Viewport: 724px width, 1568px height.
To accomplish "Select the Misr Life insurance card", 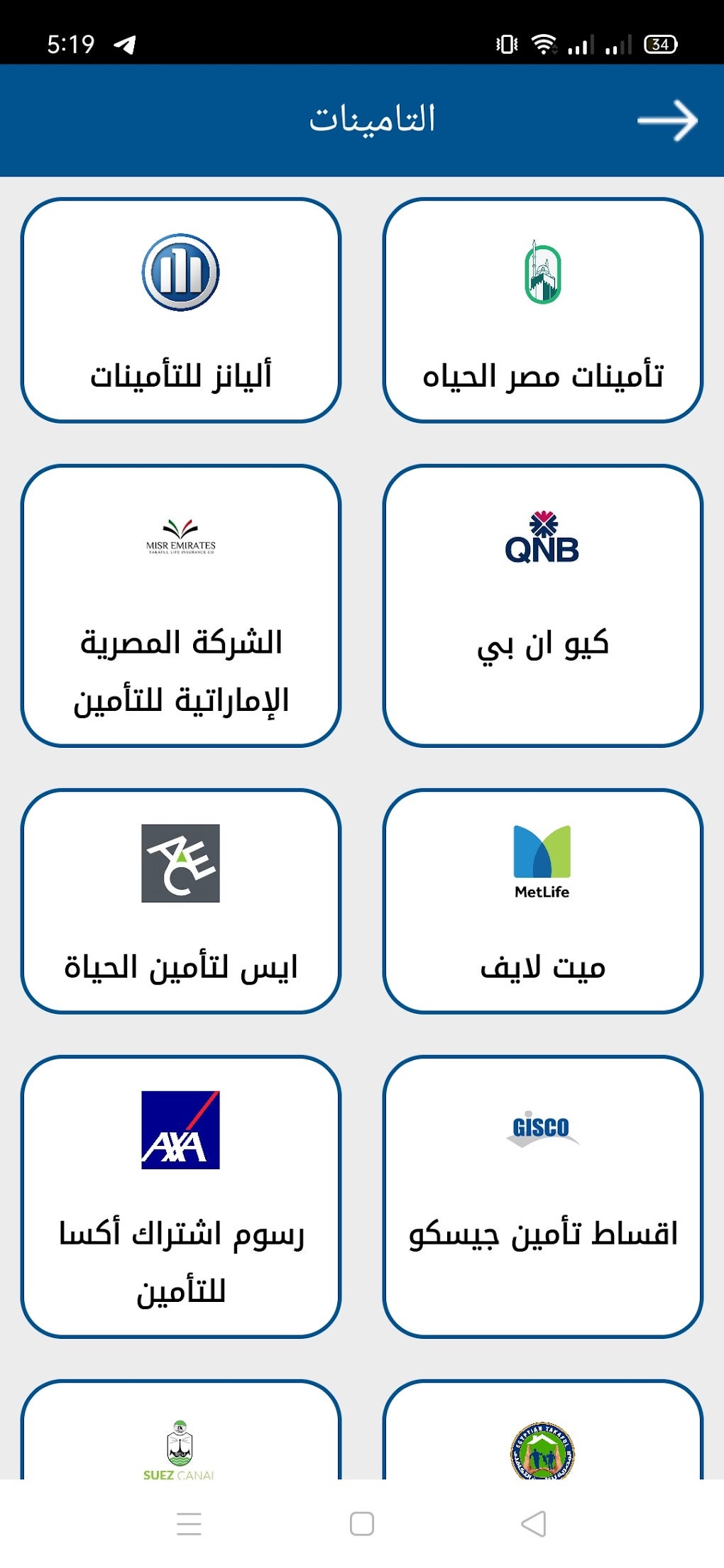I will point(543,310).
